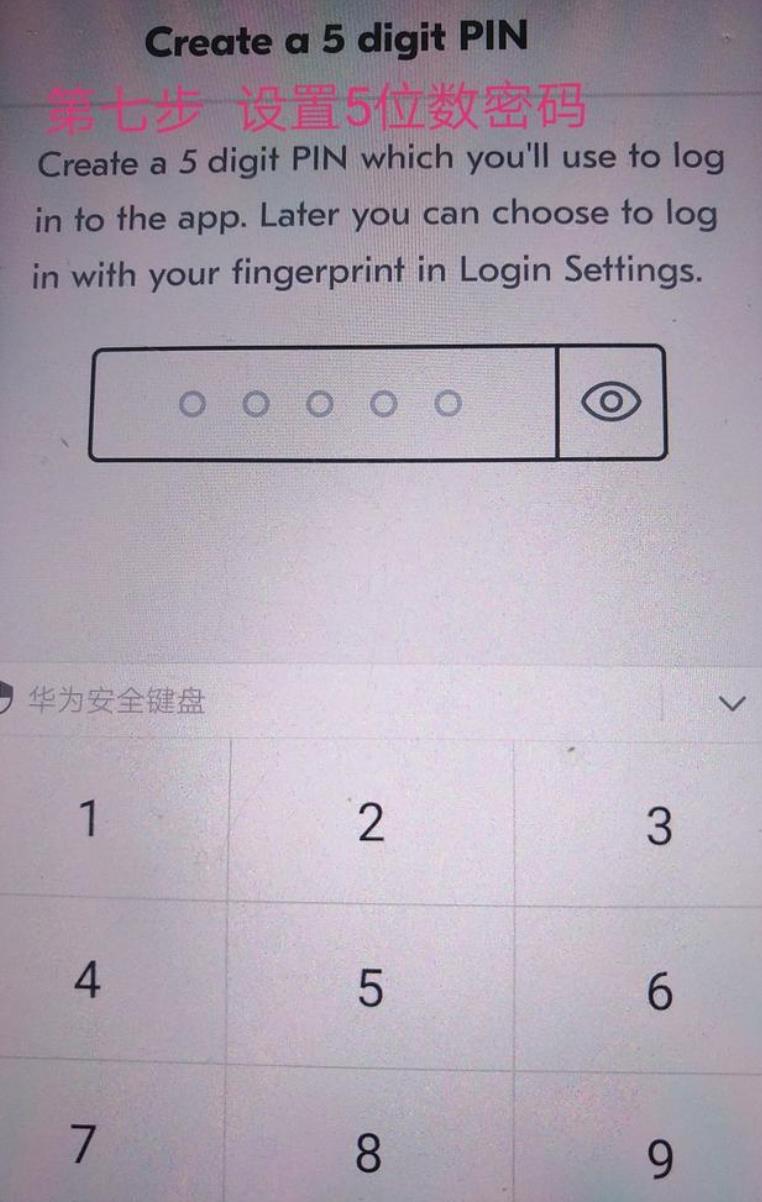The image size is (762, 1202).
Task: Collapse the Huawei secure keyboard
Action: coord(732,704)
